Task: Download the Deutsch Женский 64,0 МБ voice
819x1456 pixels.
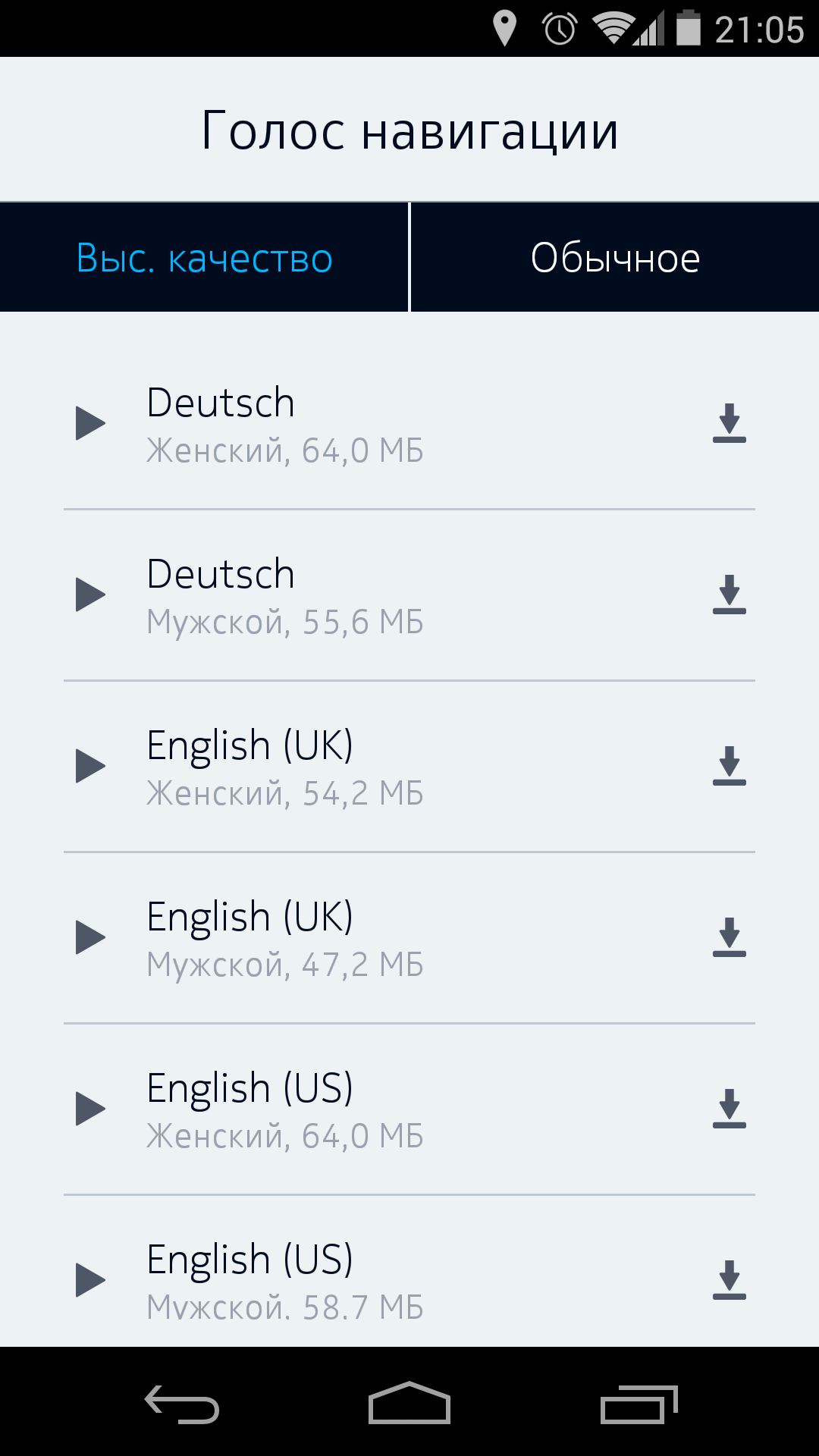Action: coord(730,423)
